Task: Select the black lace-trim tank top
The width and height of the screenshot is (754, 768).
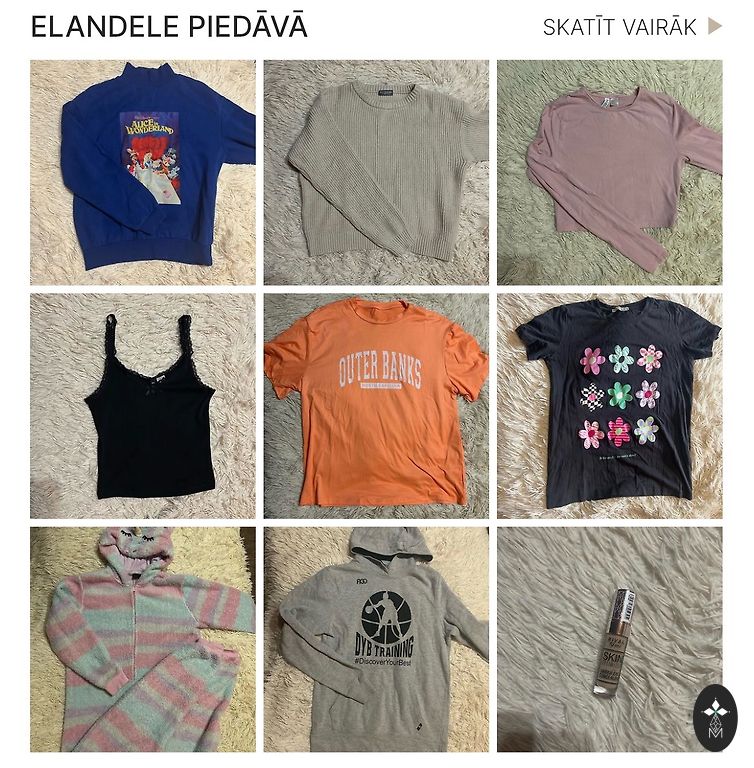Action: click(143, 406)
